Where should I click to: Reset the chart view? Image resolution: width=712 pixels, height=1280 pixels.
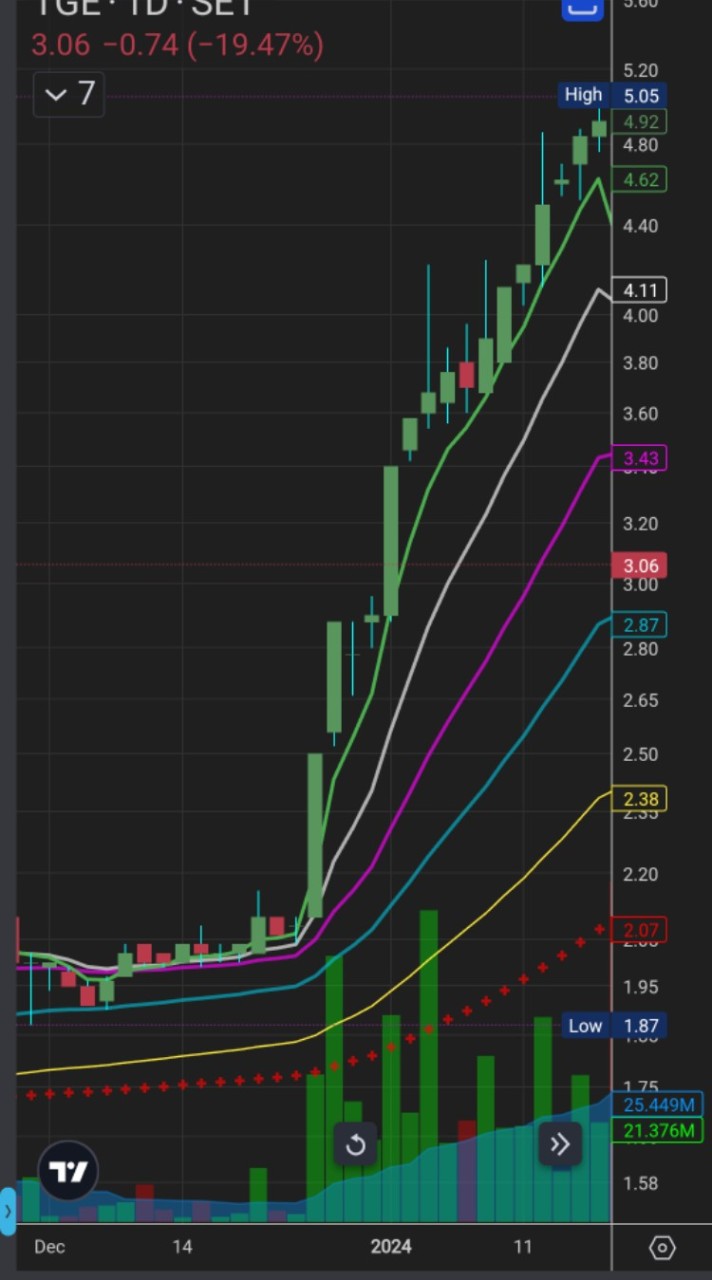pyautogui.click(x=356, y=1145)
